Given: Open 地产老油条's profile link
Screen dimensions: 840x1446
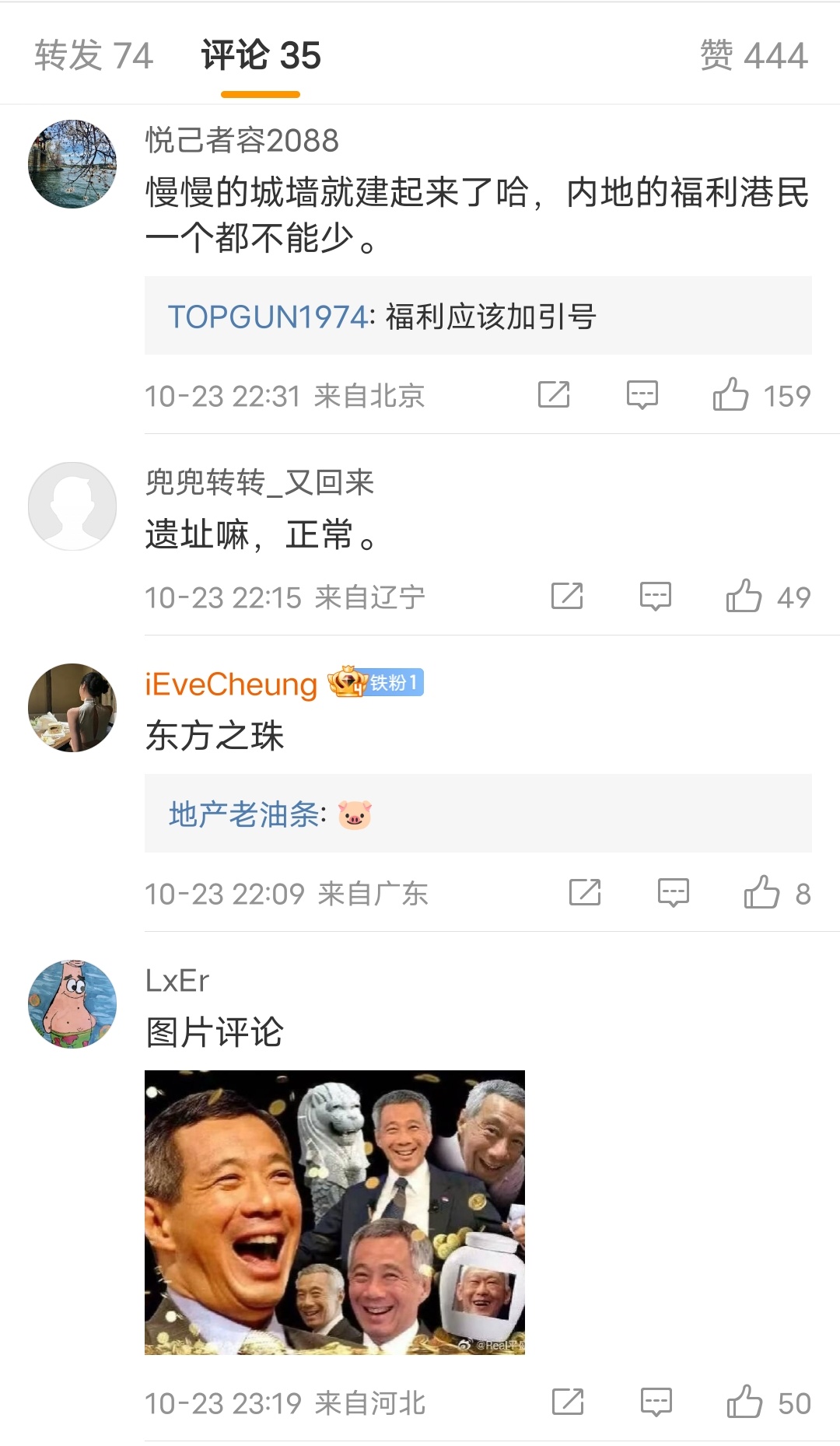Looking at the screenshot, I should pos(243,814).
